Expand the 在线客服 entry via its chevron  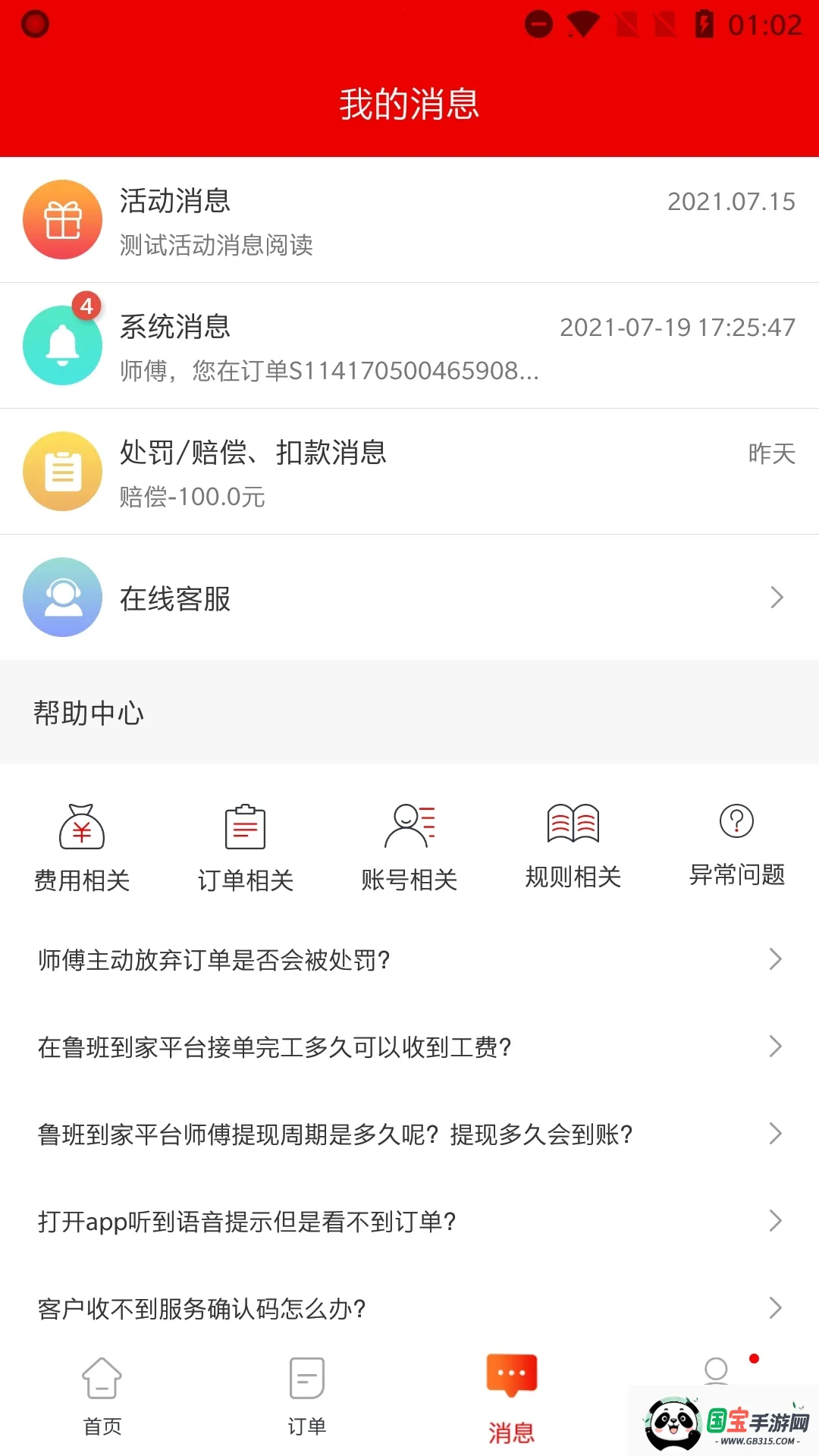pyautogui.click(x=776, y=597)
